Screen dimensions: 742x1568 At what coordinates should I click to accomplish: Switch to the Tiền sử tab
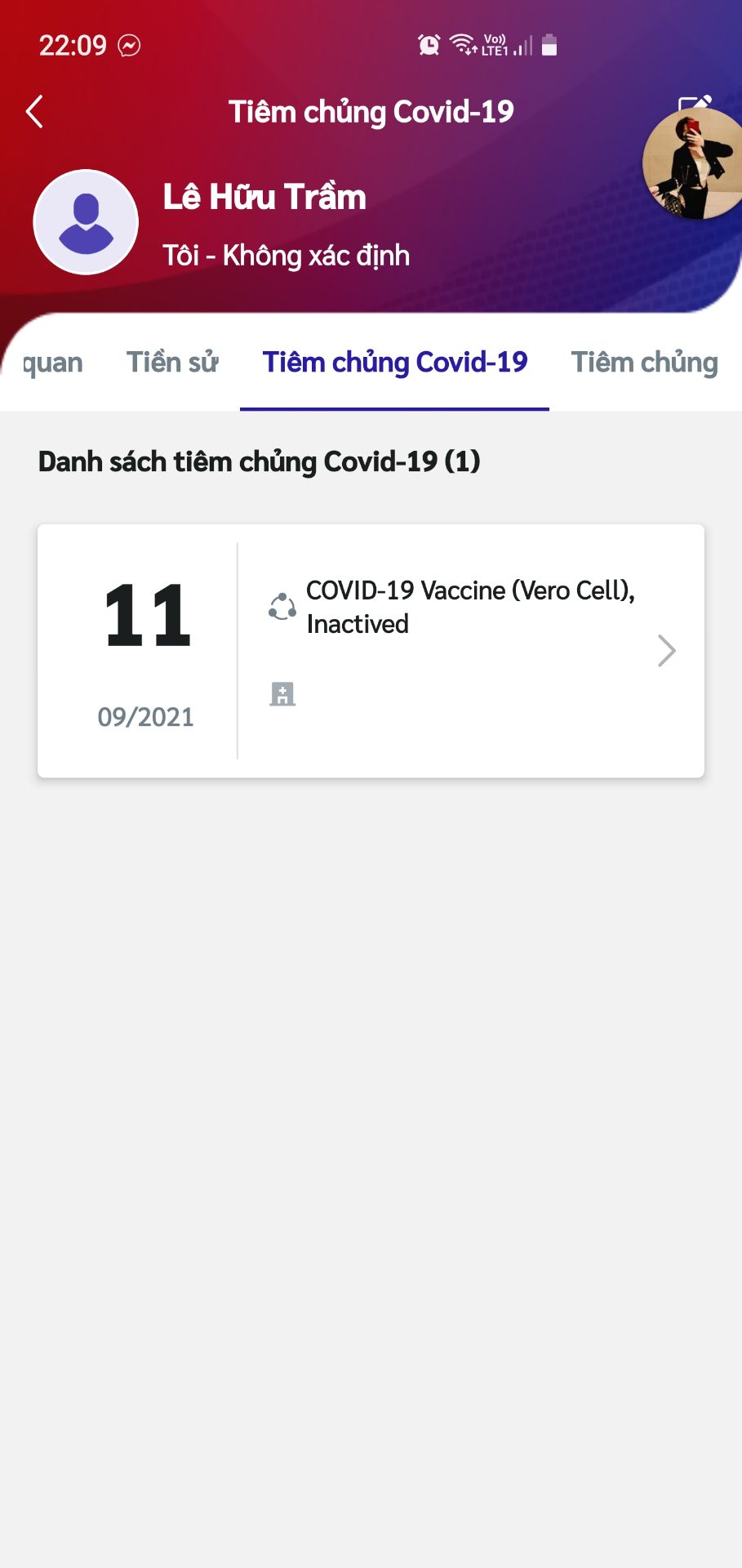172,363
